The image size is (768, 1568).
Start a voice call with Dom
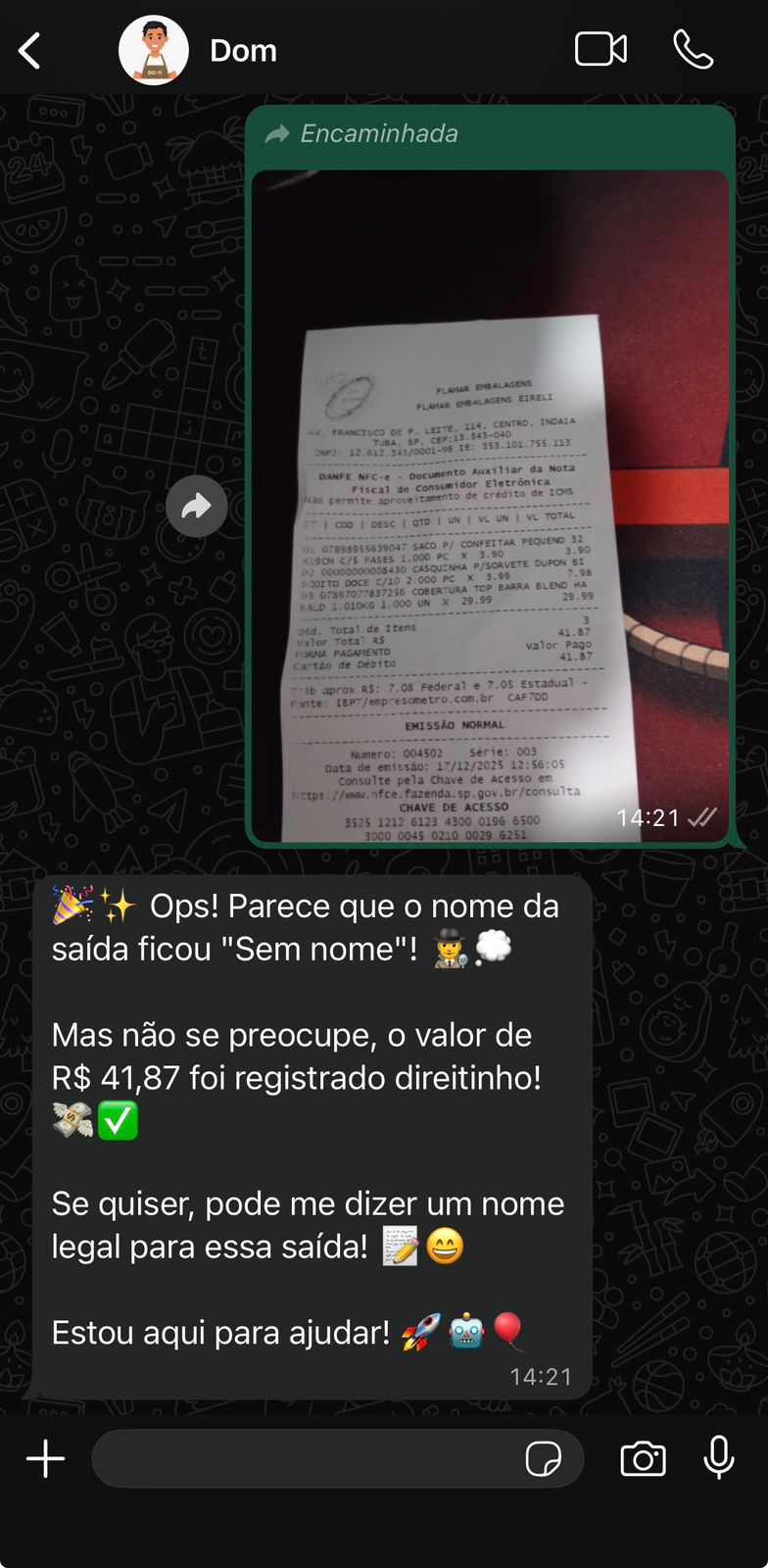point(694,48)
